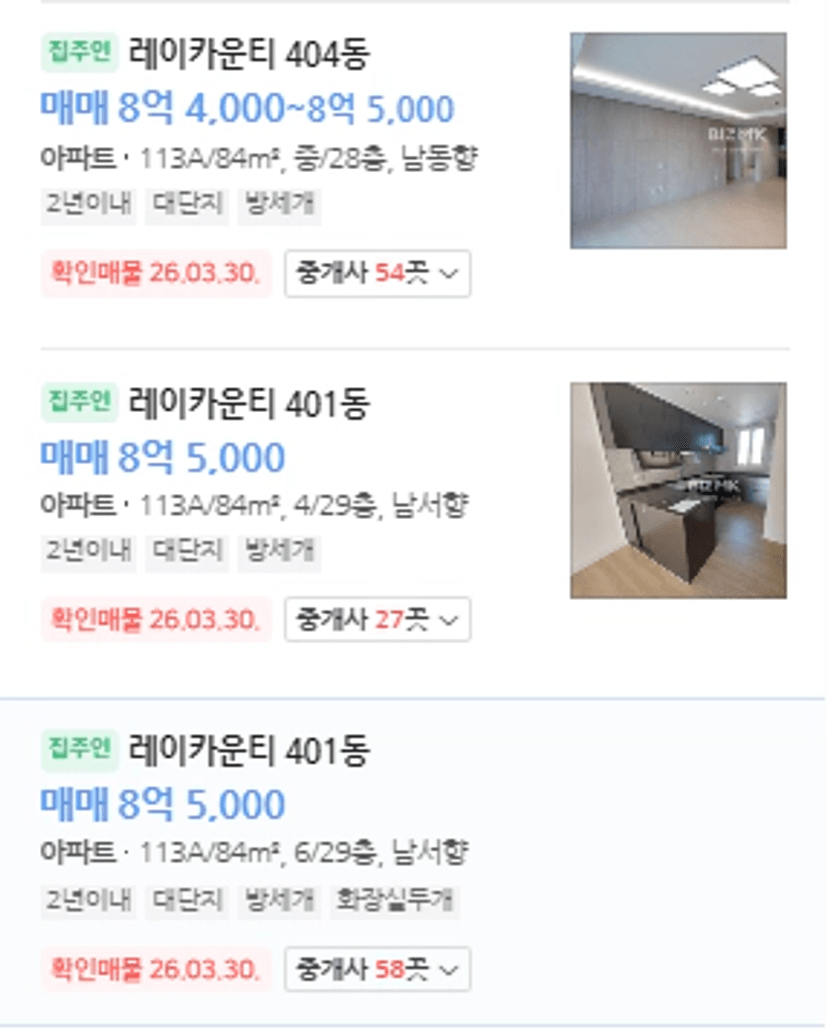Open the 401동 6/29층 listing

tap(248, 750)
